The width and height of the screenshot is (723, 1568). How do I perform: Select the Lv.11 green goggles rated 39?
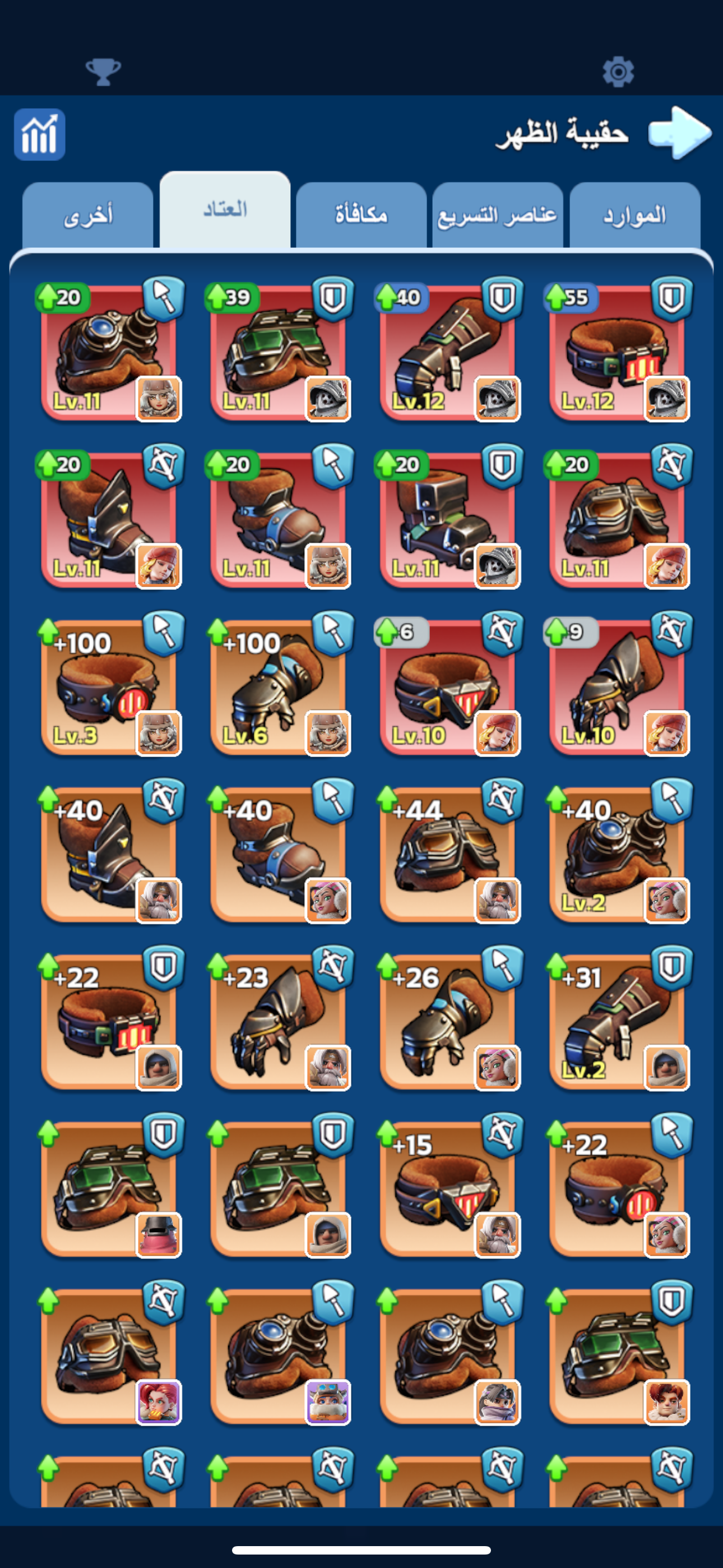tap(279, 351)
